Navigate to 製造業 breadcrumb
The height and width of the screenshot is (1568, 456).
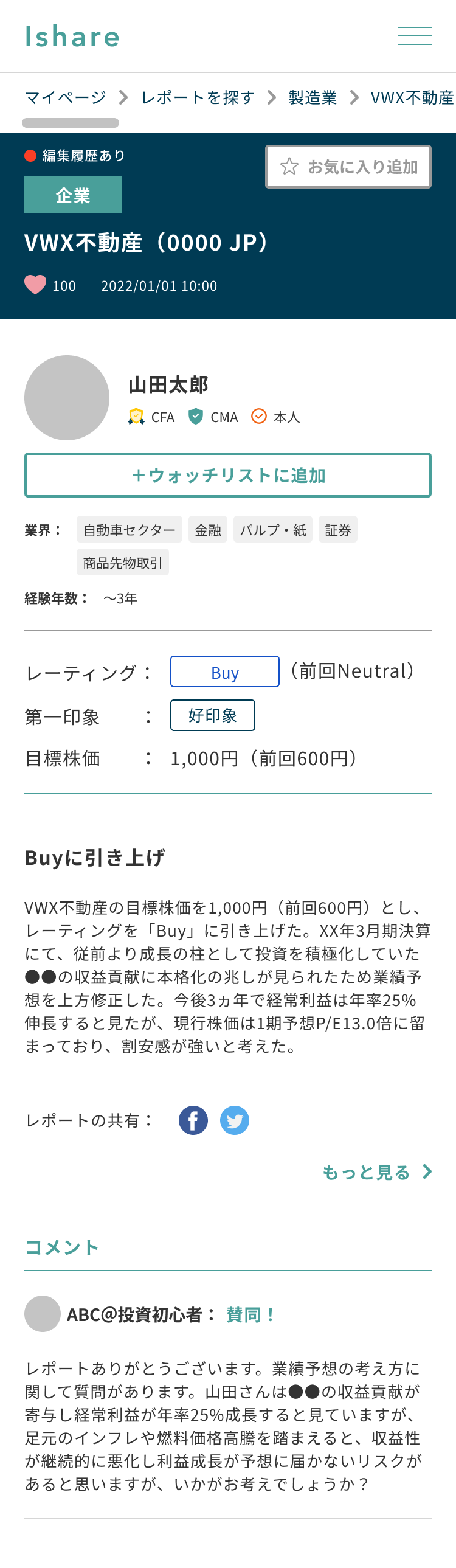[x=313, y=97]
